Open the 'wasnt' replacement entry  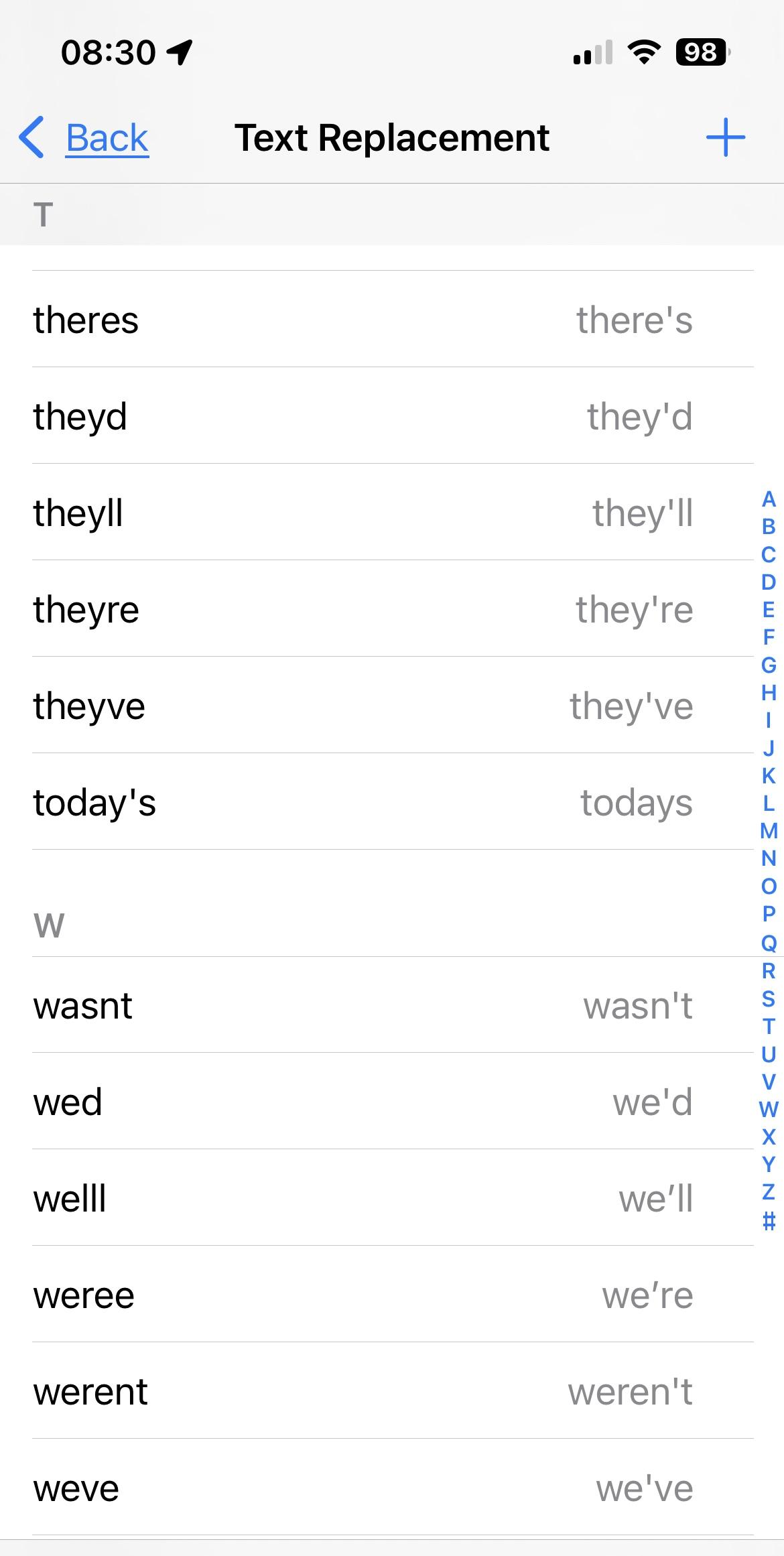(392, 1004)
